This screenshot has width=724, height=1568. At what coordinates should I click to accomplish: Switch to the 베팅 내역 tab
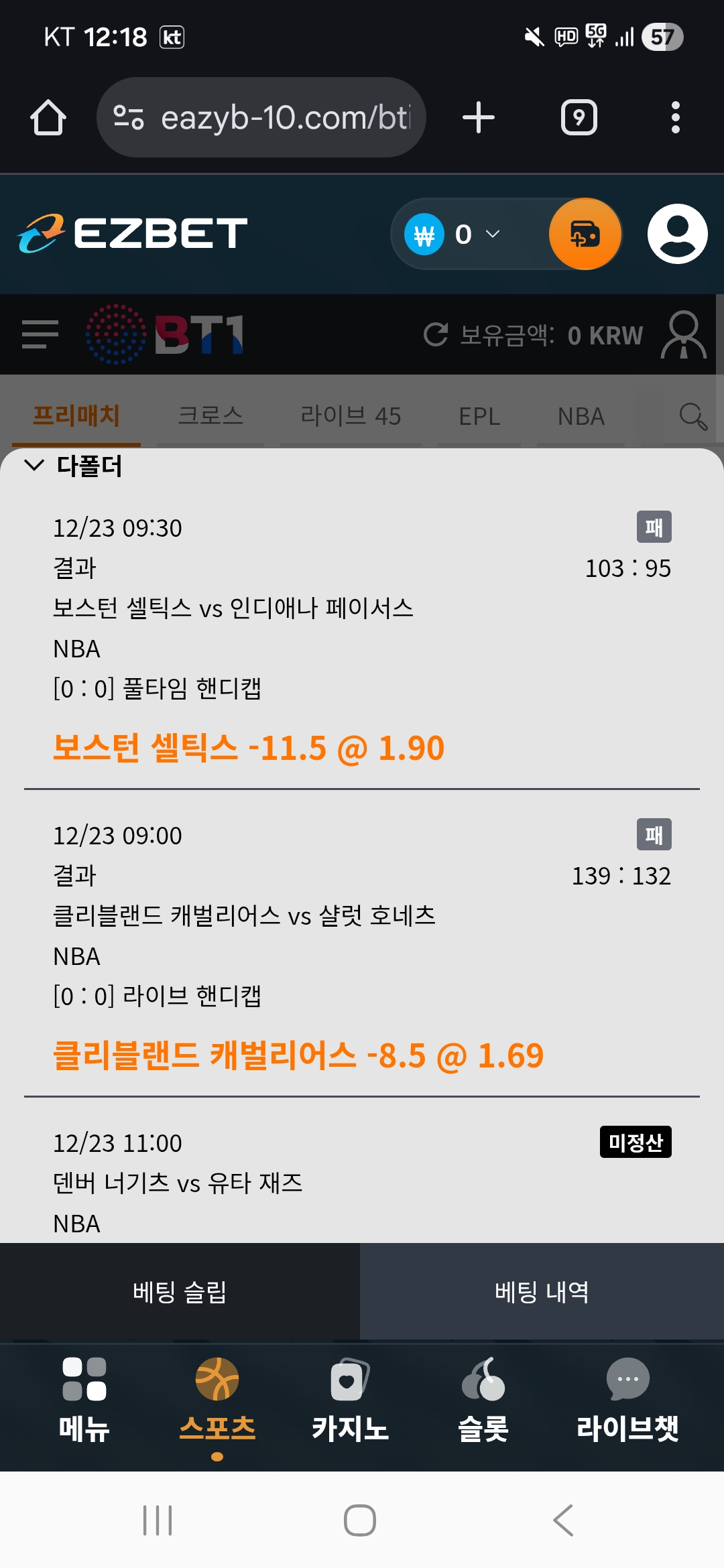(542, 1291)
